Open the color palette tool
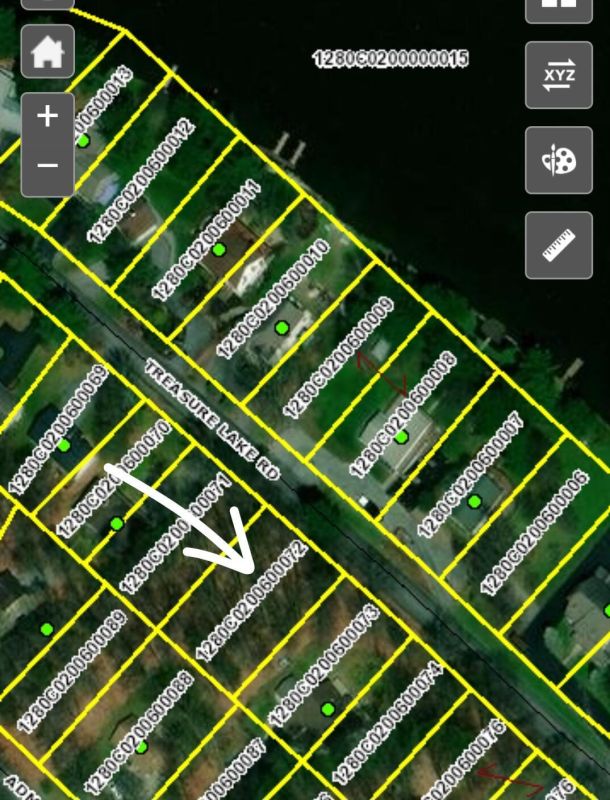Image resolution: width=610 pixels, height=800 pixels. pyautogui.click(x=558, y=160)
